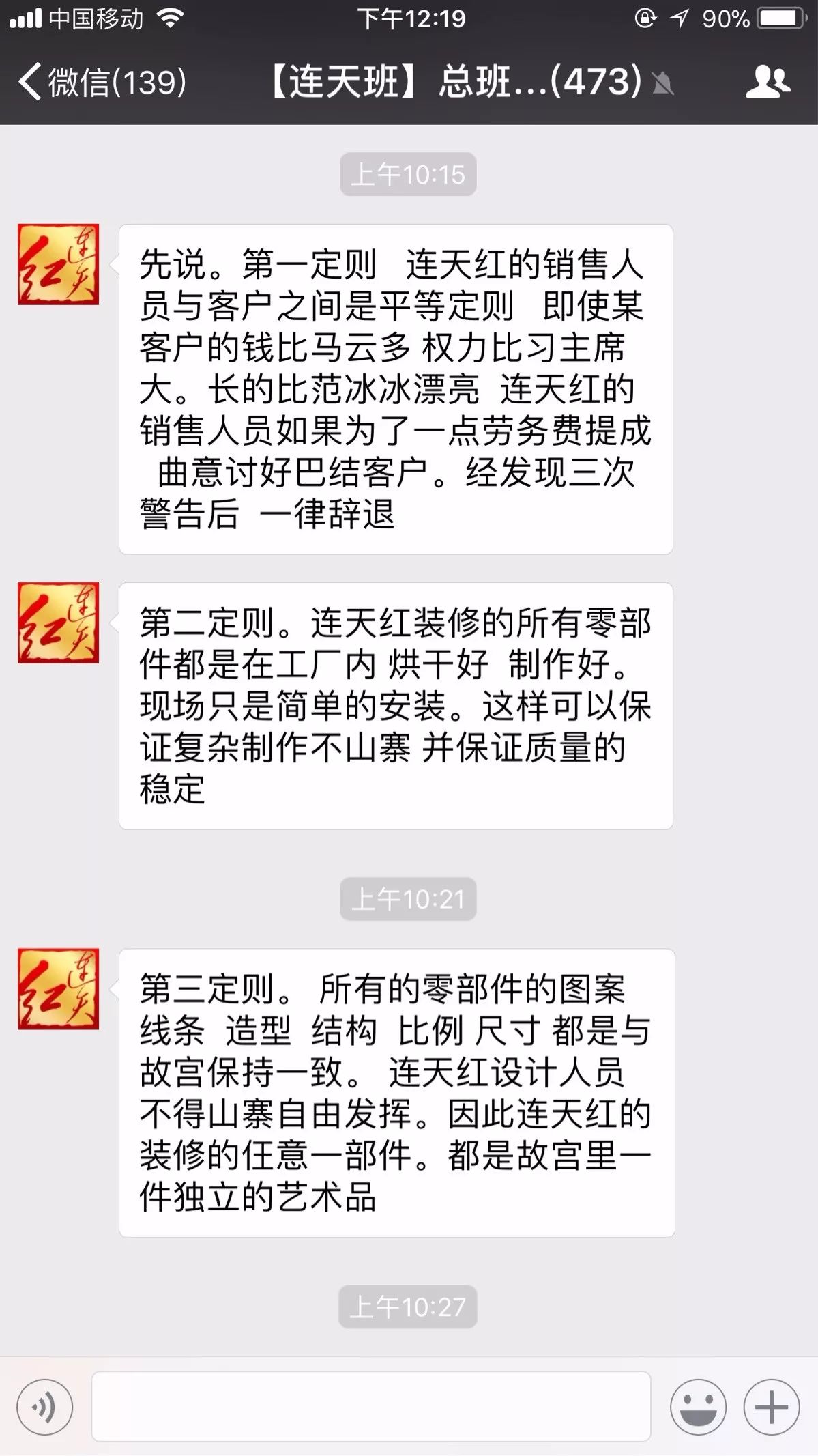Tap the sender avatar beside 第三定则 message
This screenshot has height=1456, width=818.
click(58, 988)
